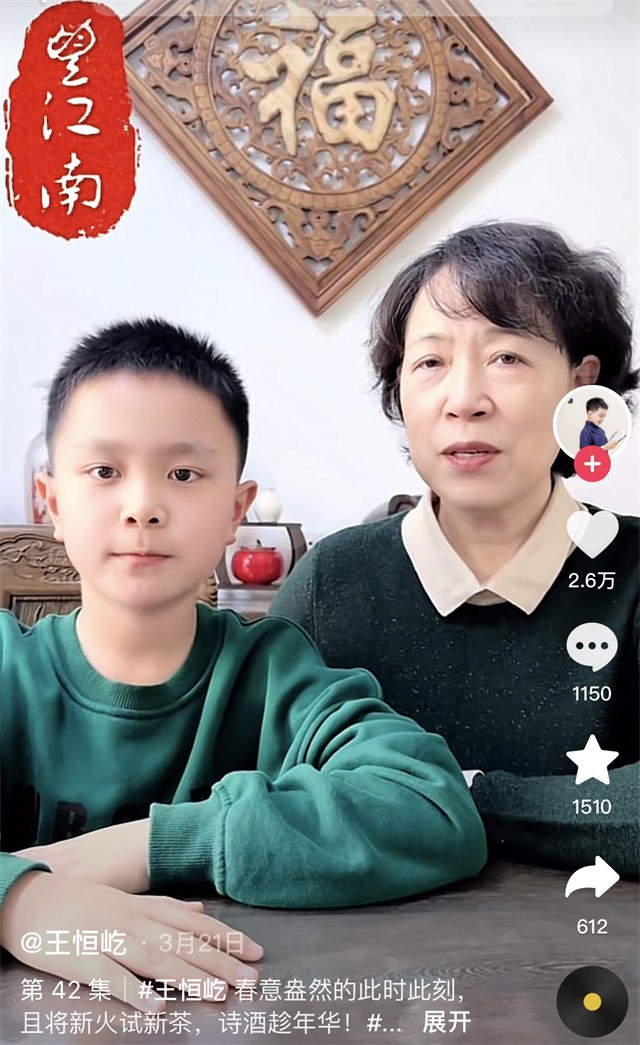The width and height of the screenshot is (640, 1045).
Task: Open the spinning music disc
Action: pyautogui.click(x=592, y=1002)
